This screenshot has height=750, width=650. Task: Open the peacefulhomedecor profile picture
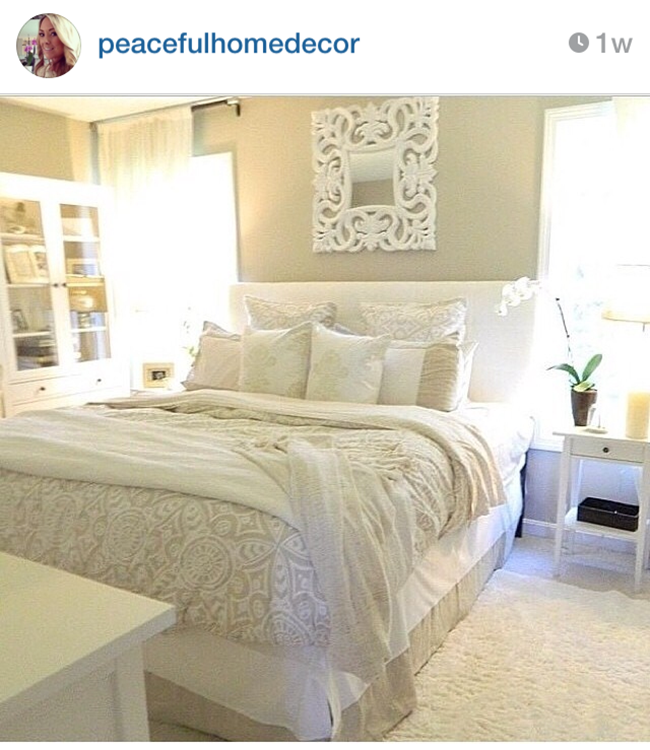pyautogui.click(x=48, y=45)
